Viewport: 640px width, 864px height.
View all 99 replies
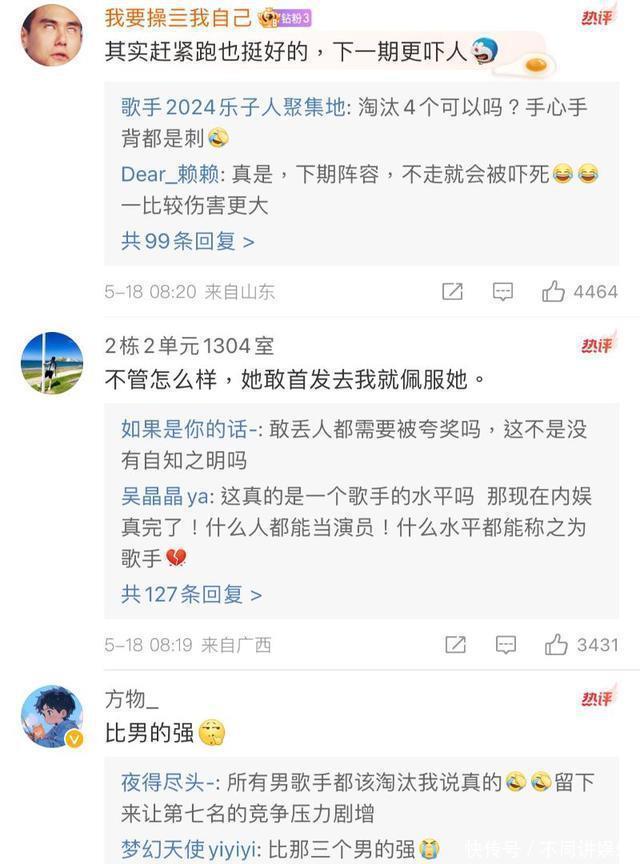tap(188, 241)
